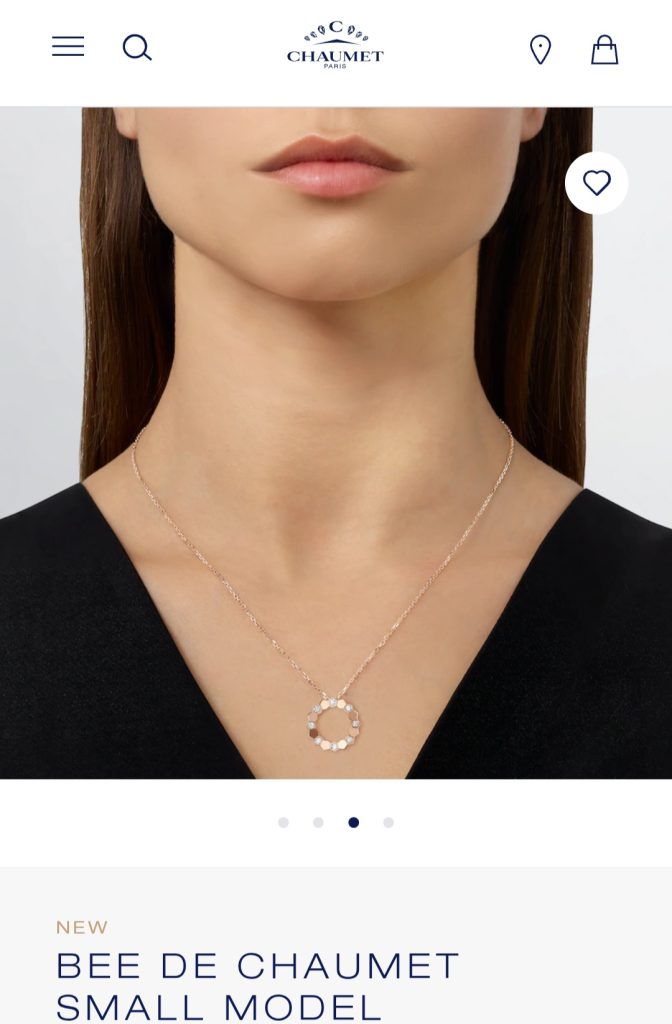Go to the Chaumet homepage logo
Screen dimensions: 672x1024
(335, 46)
